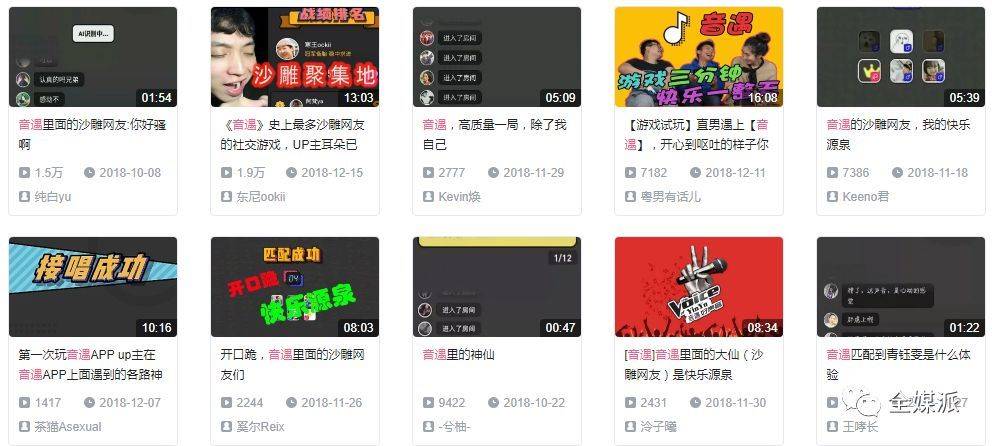992x446 pixels.
Task: Visit uploader 纯白yu's profile
Action: (x=53, y=197)
